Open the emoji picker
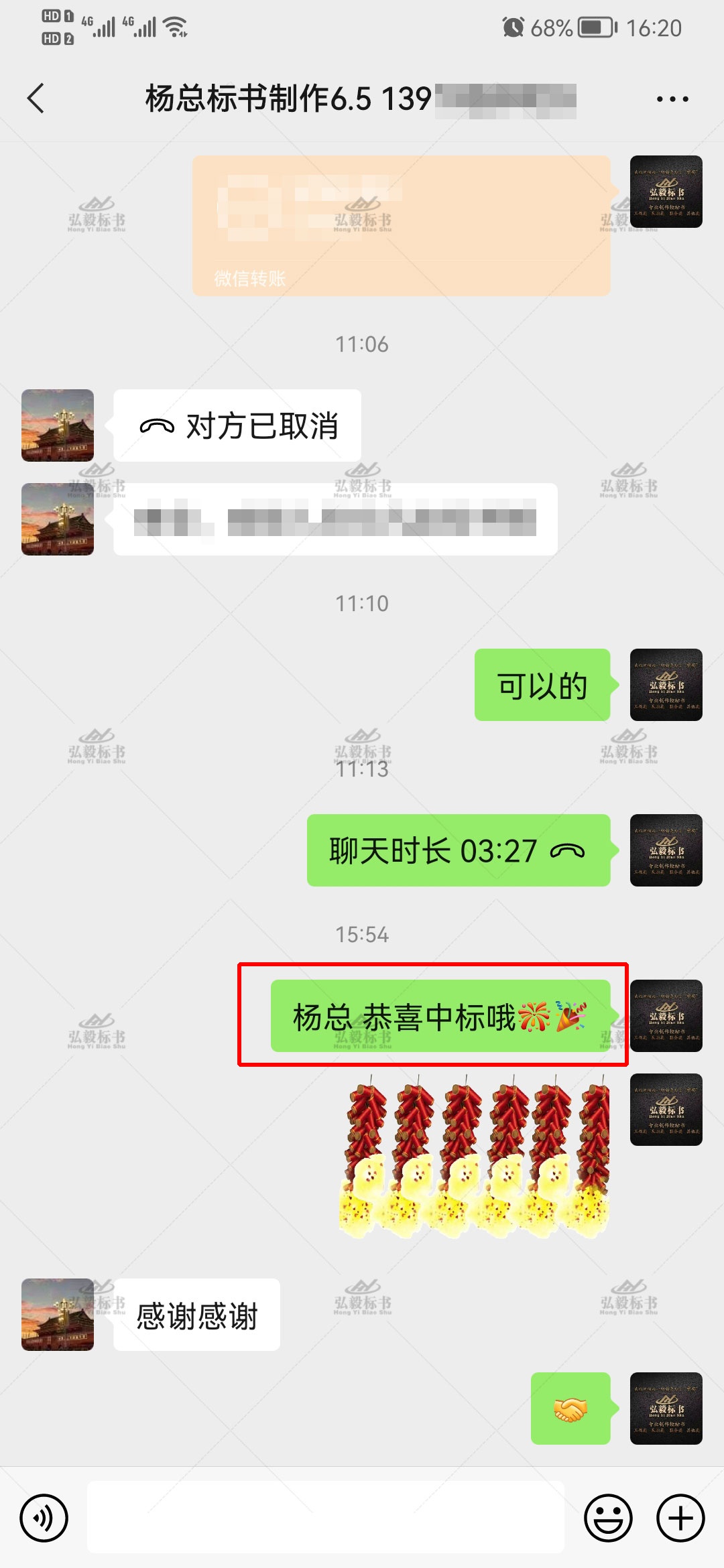 click(x=608, y=1518)
